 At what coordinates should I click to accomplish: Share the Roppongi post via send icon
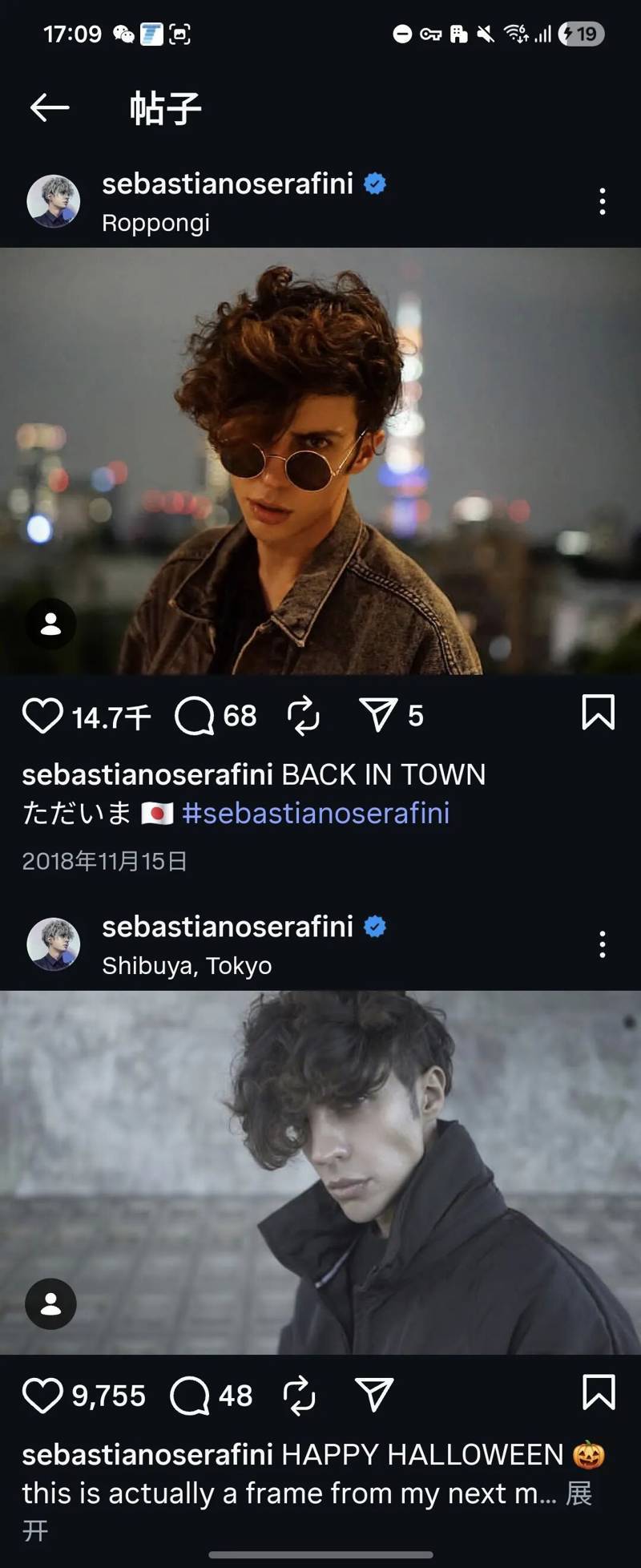coord(377,714)
